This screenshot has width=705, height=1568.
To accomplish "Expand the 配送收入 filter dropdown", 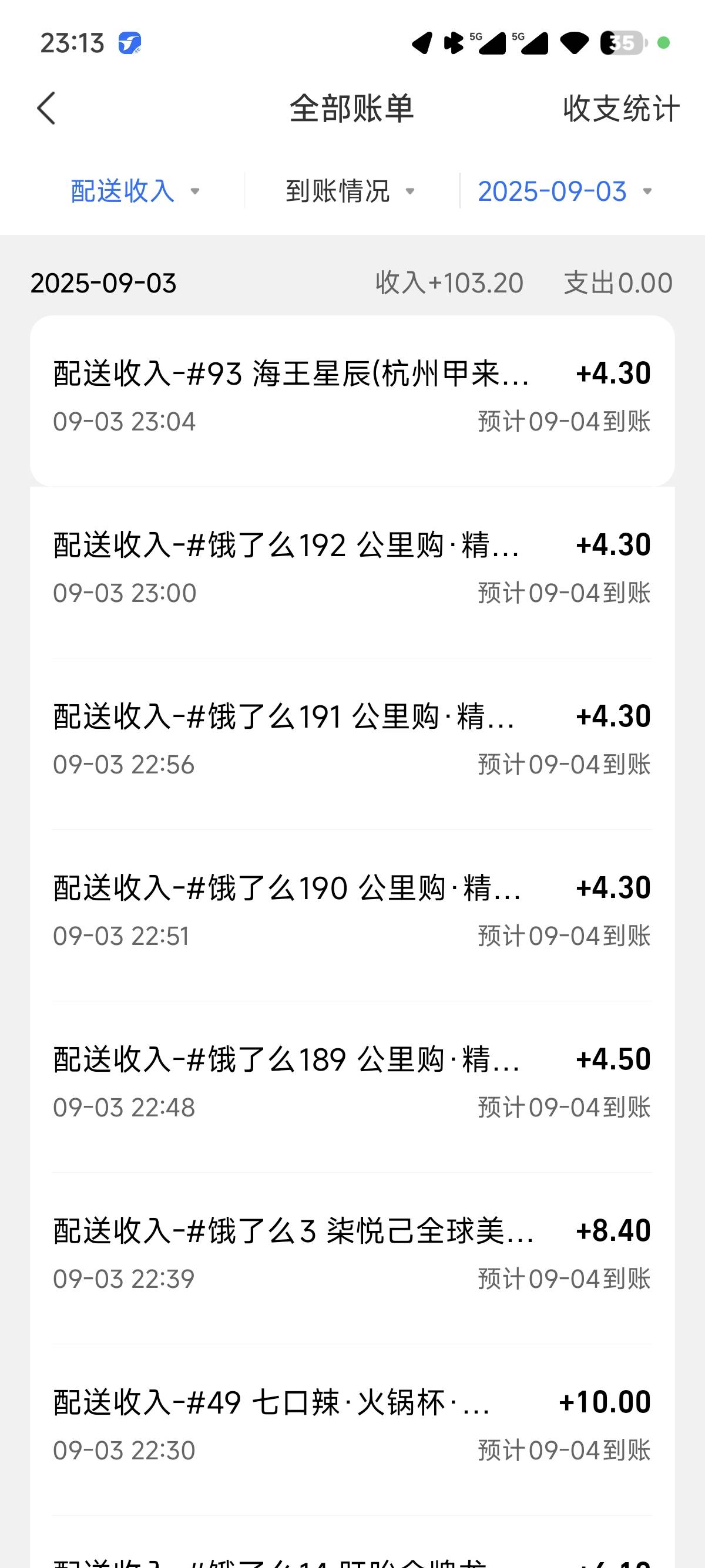I will 135,190.
